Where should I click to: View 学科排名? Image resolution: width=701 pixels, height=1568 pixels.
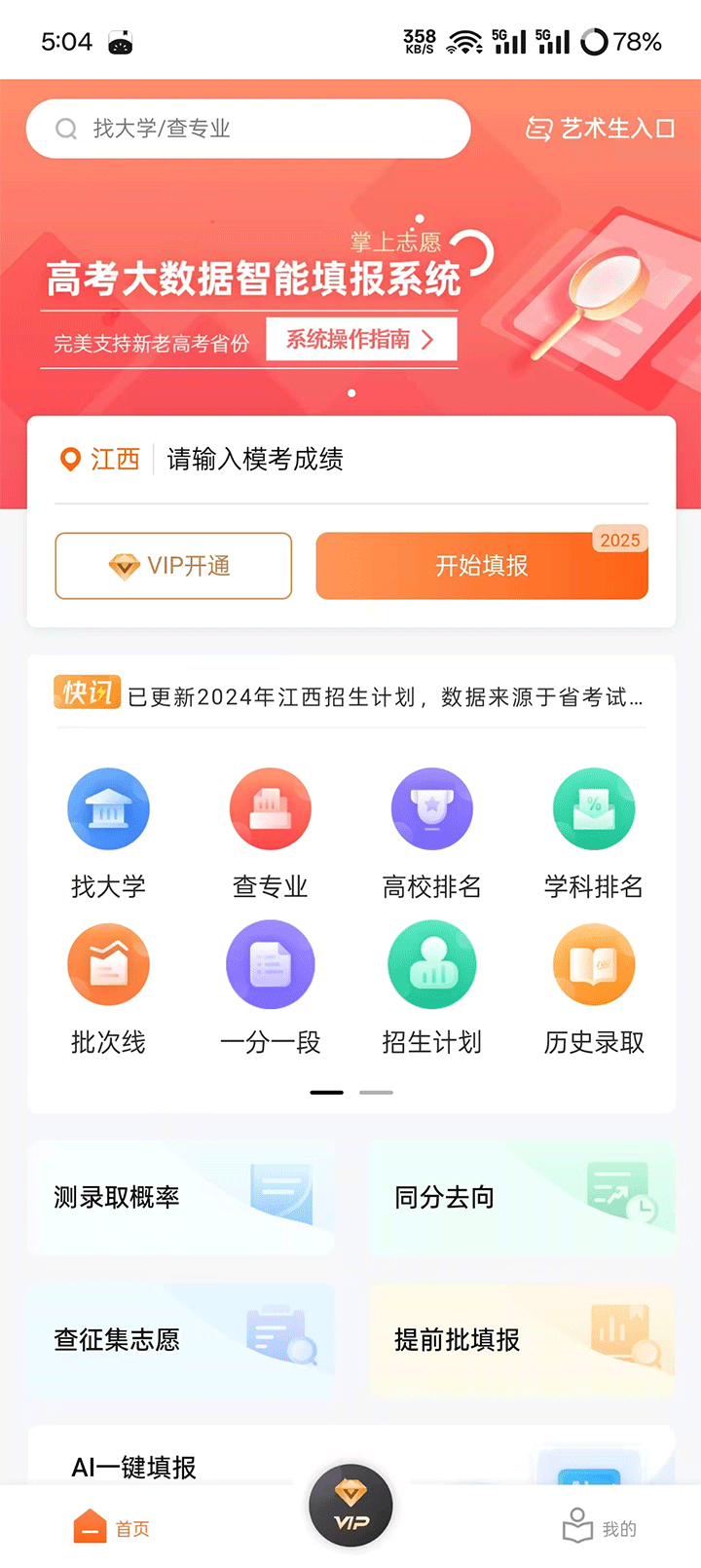[x=593, y=831]
